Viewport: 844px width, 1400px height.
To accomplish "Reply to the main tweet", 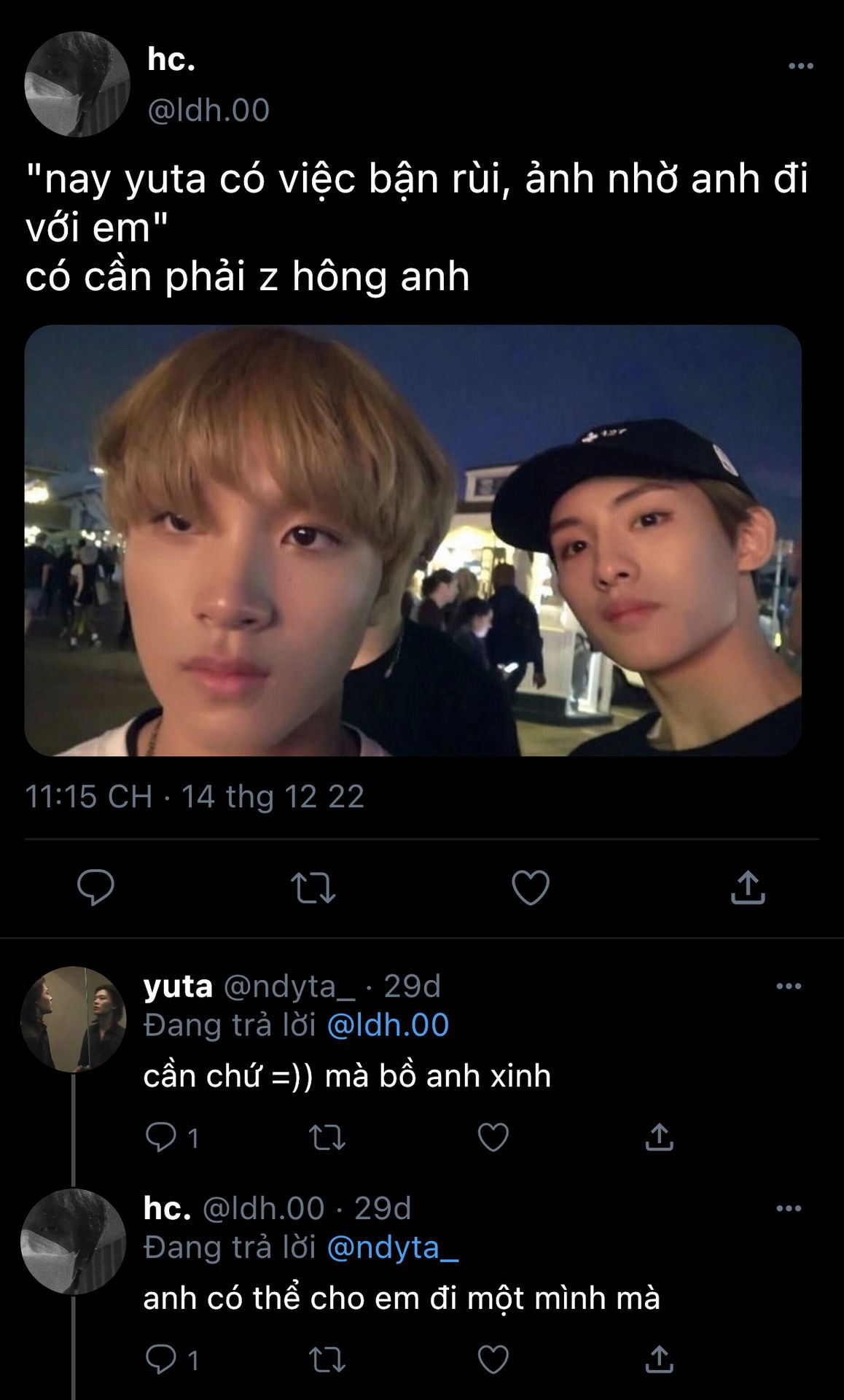I will coord(95,887).
